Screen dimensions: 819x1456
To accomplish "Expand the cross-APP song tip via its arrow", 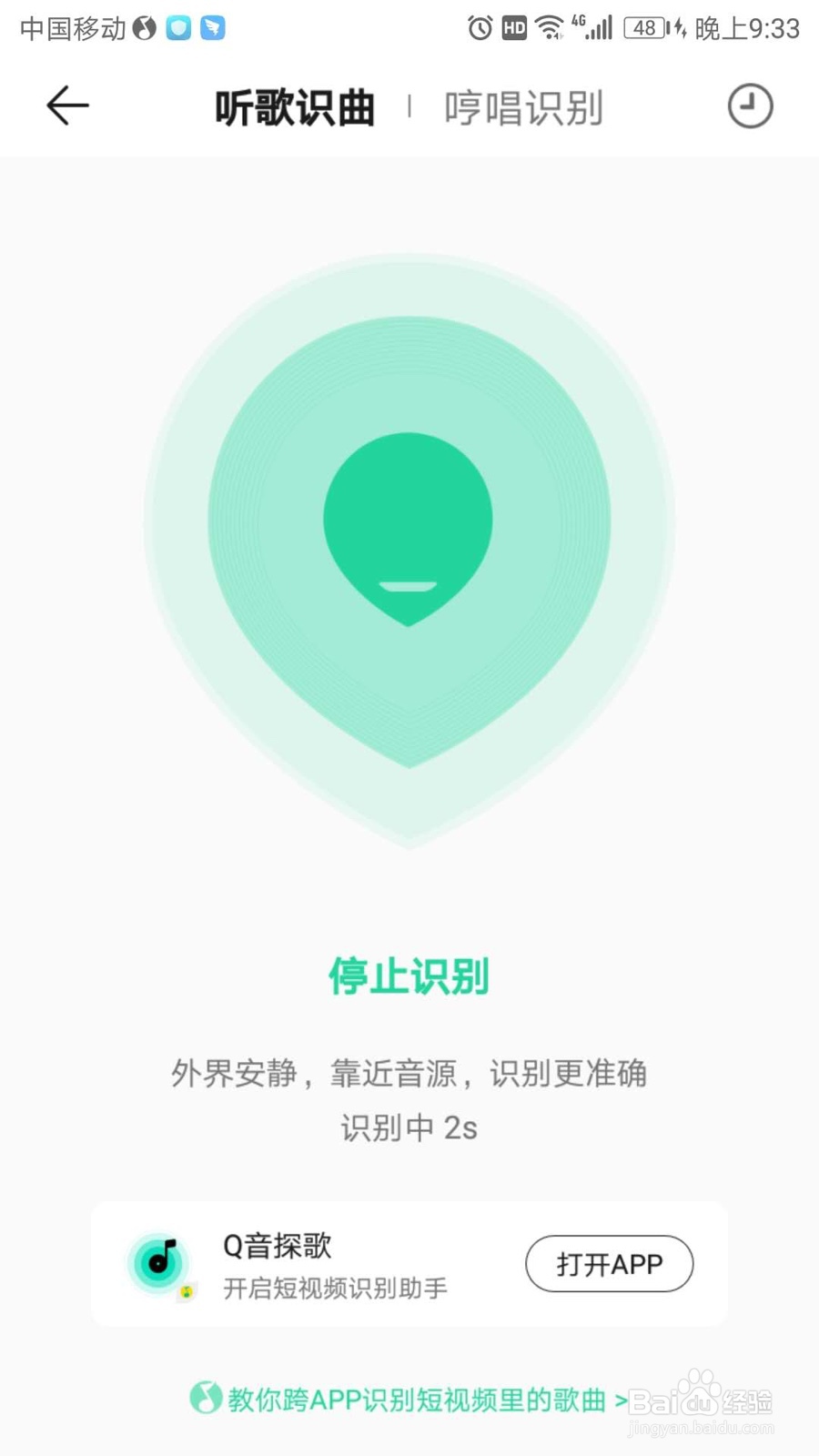I will [622, 1401].
